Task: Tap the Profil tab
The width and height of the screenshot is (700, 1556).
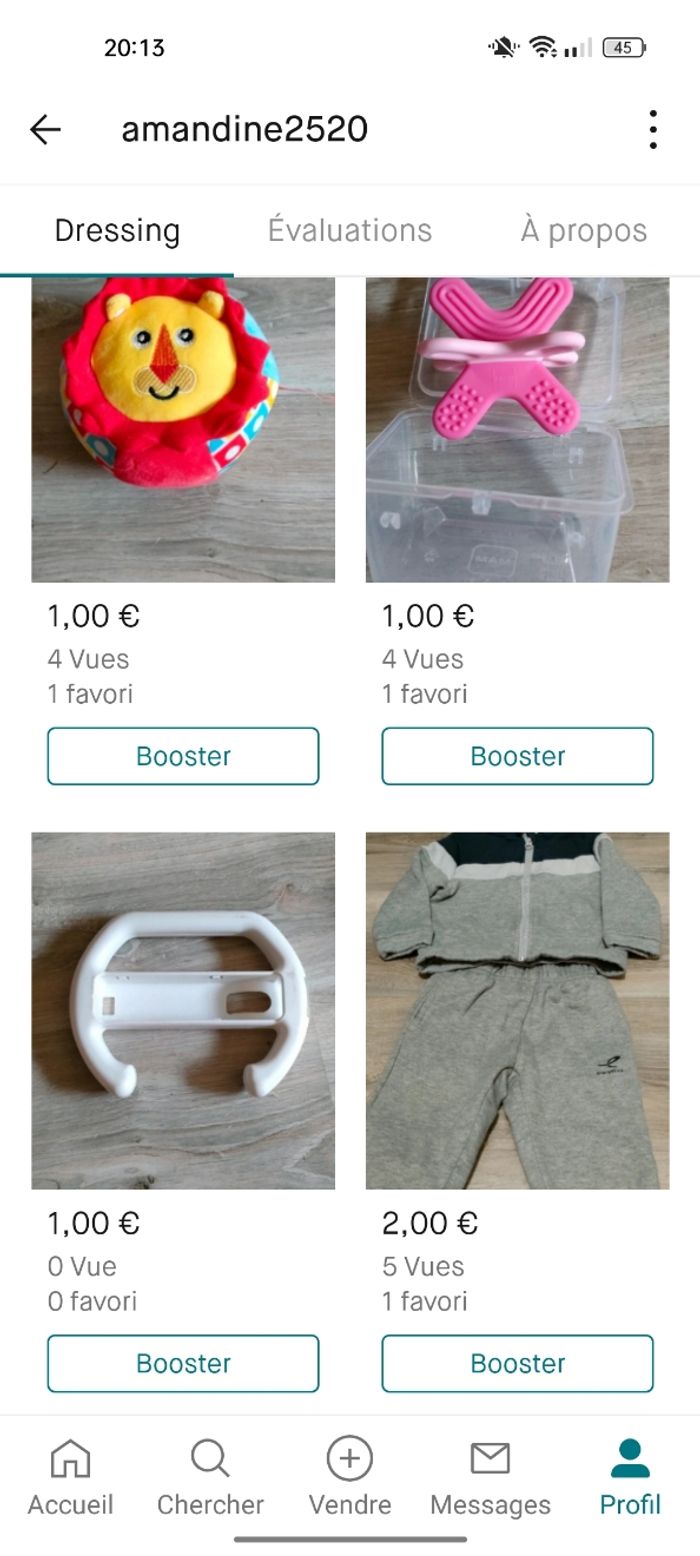Action: 630,1478
